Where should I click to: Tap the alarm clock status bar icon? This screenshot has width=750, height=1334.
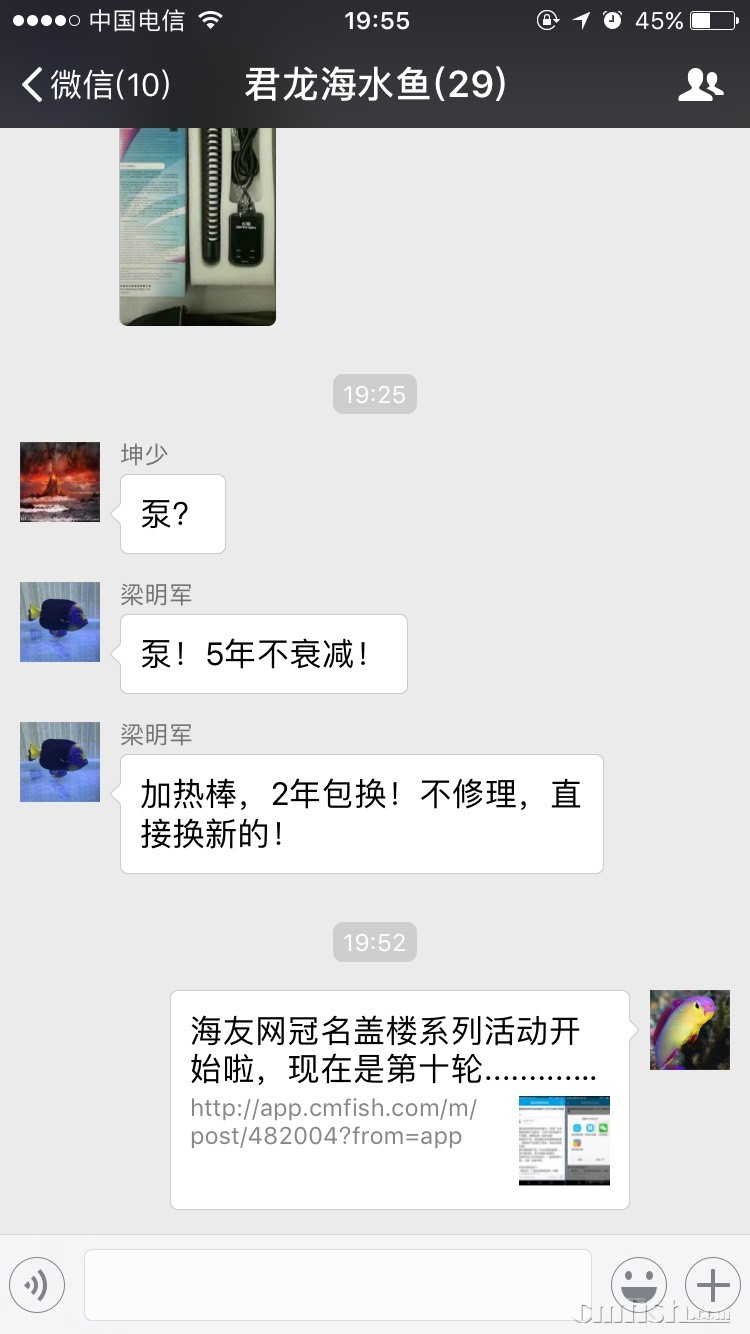coord(610,20)
